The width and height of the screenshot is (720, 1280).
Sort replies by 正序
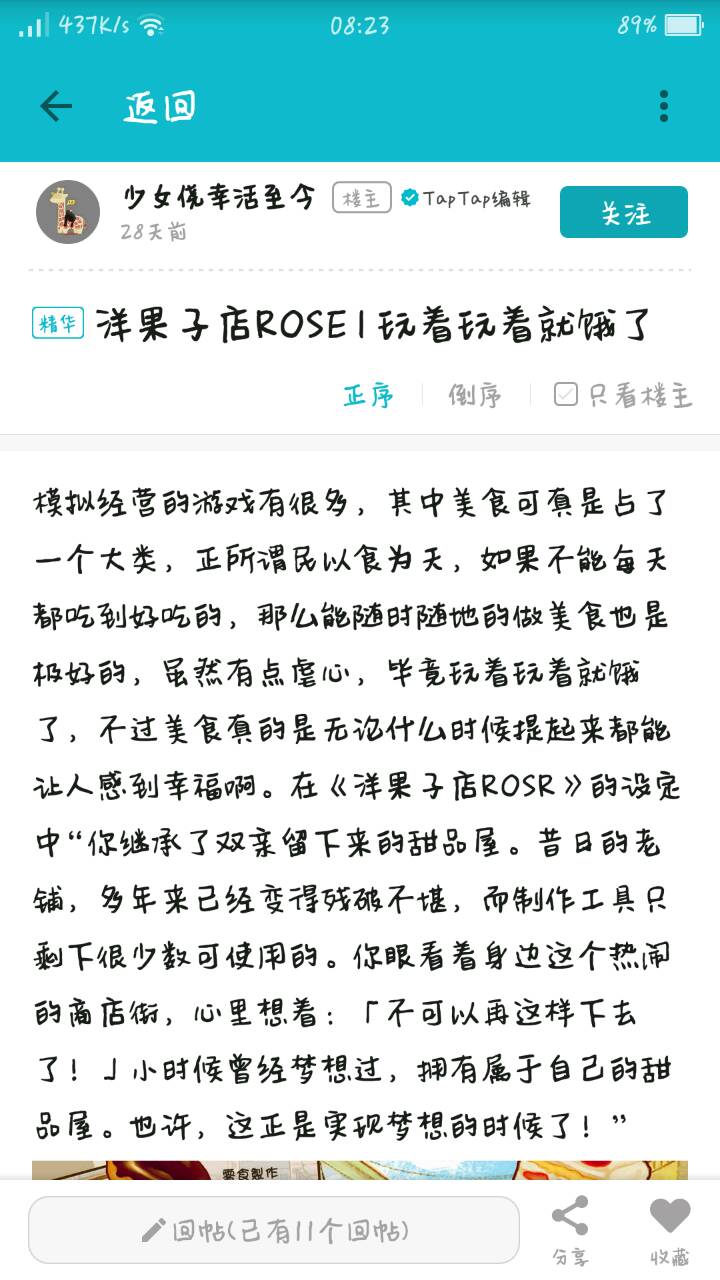pos(368,395)
